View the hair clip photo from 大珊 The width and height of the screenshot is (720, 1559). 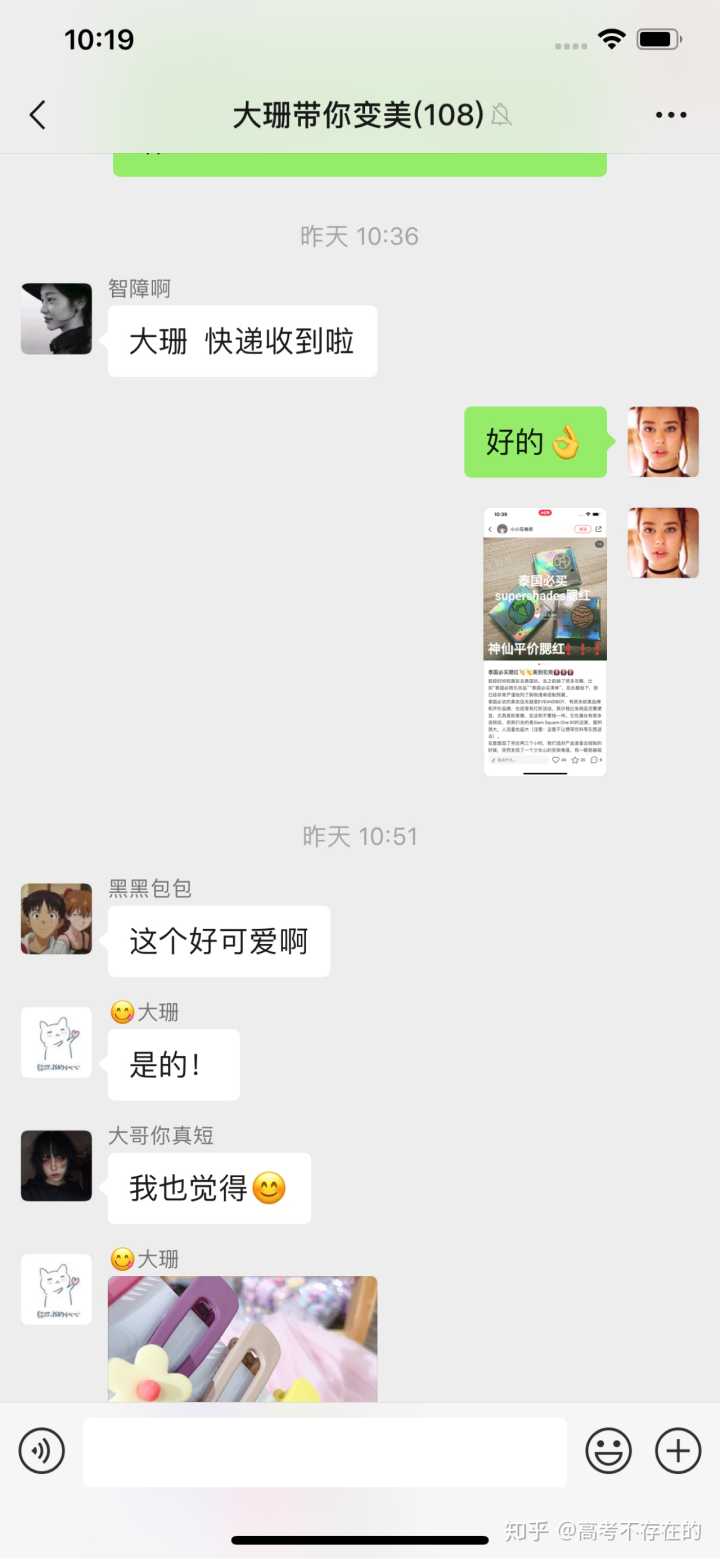(x=243, y=1338)
